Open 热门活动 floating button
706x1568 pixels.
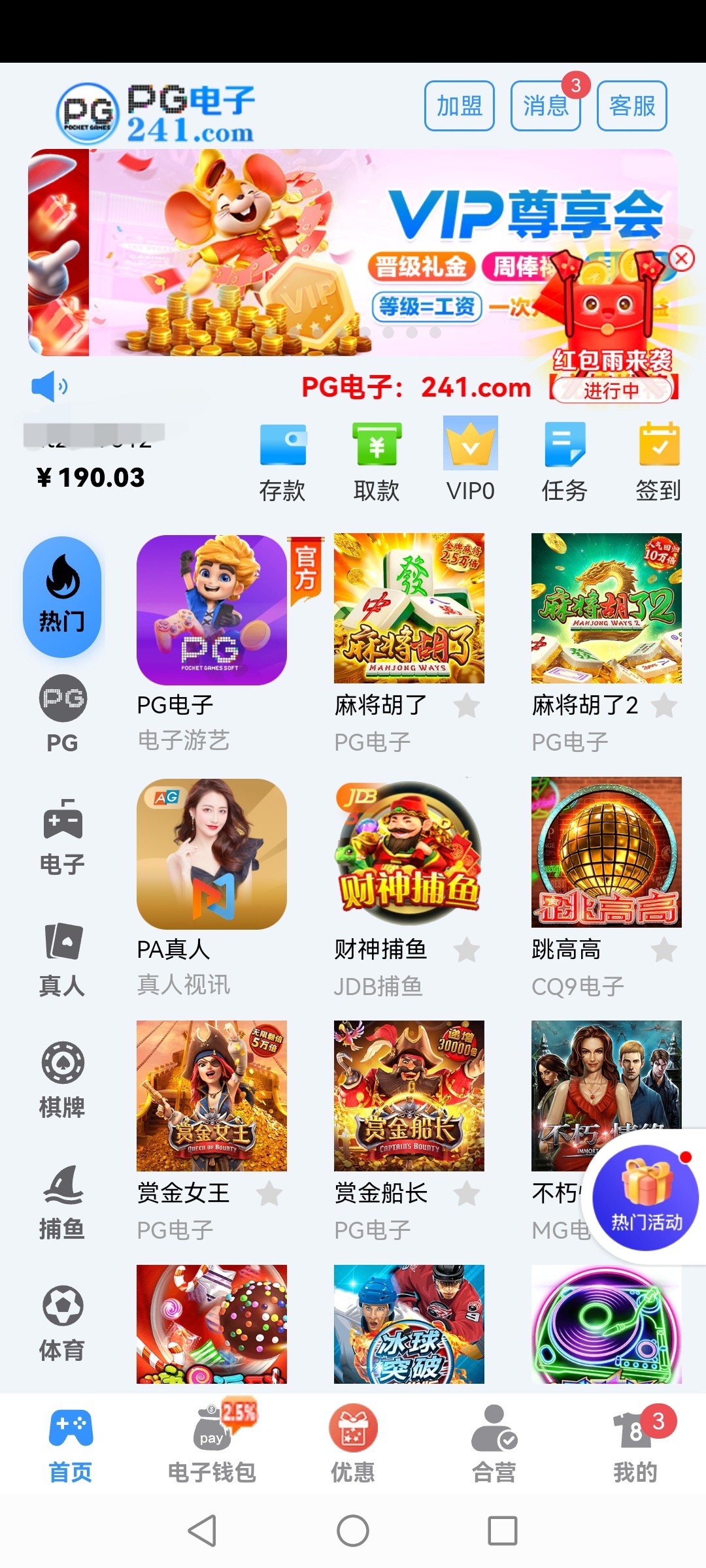click(x=646, y=1197)
